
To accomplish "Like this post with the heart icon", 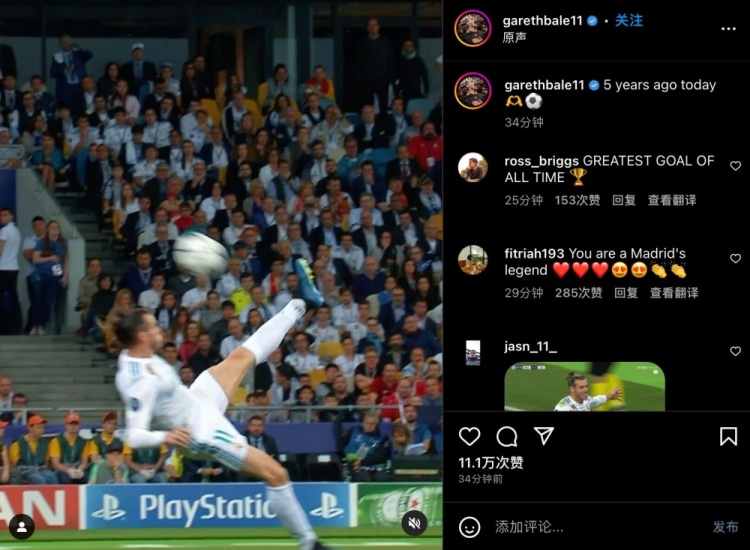I will click(470, 436).
